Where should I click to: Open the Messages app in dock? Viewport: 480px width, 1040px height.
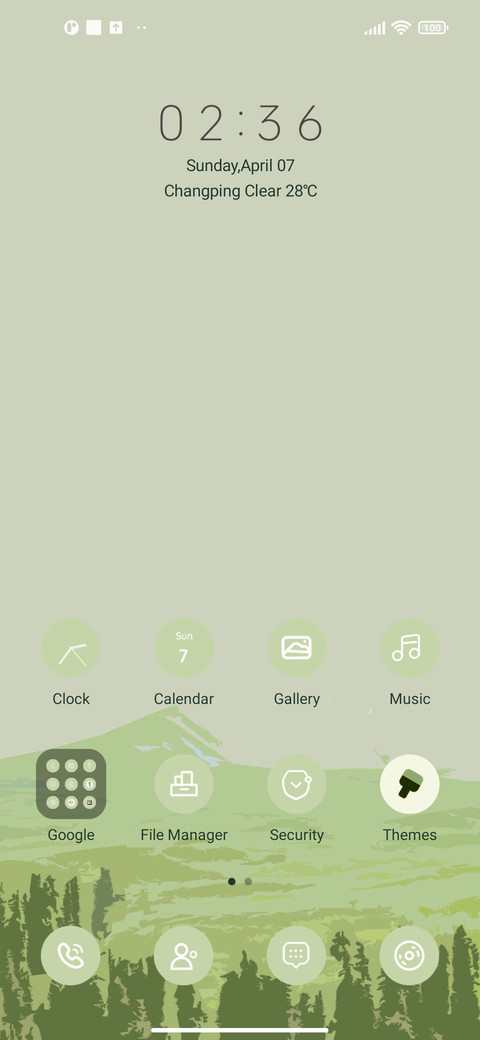click(x=296, y=955)
